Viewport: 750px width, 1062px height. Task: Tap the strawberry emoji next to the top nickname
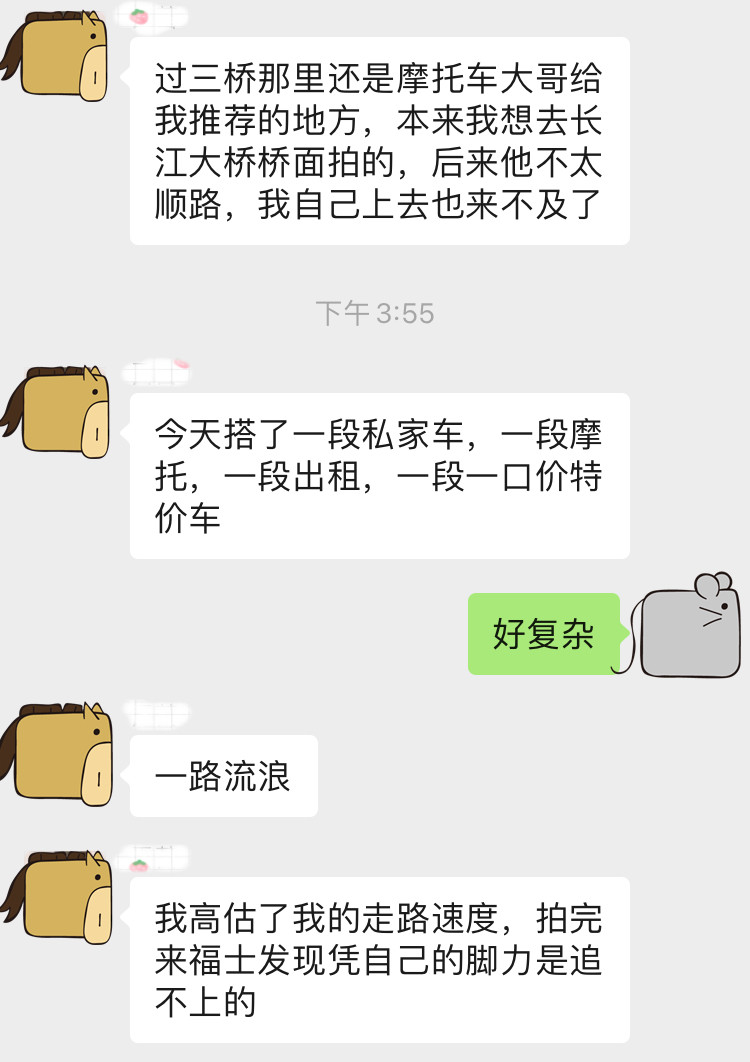(x=139, y=14)
